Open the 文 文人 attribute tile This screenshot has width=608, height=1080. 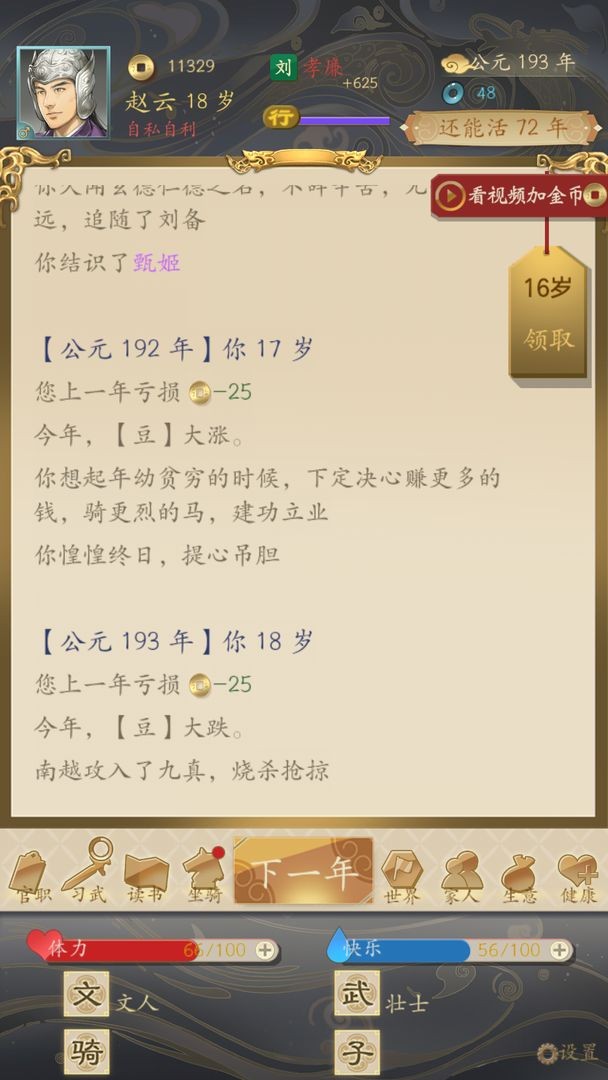[x=87, y=995]
